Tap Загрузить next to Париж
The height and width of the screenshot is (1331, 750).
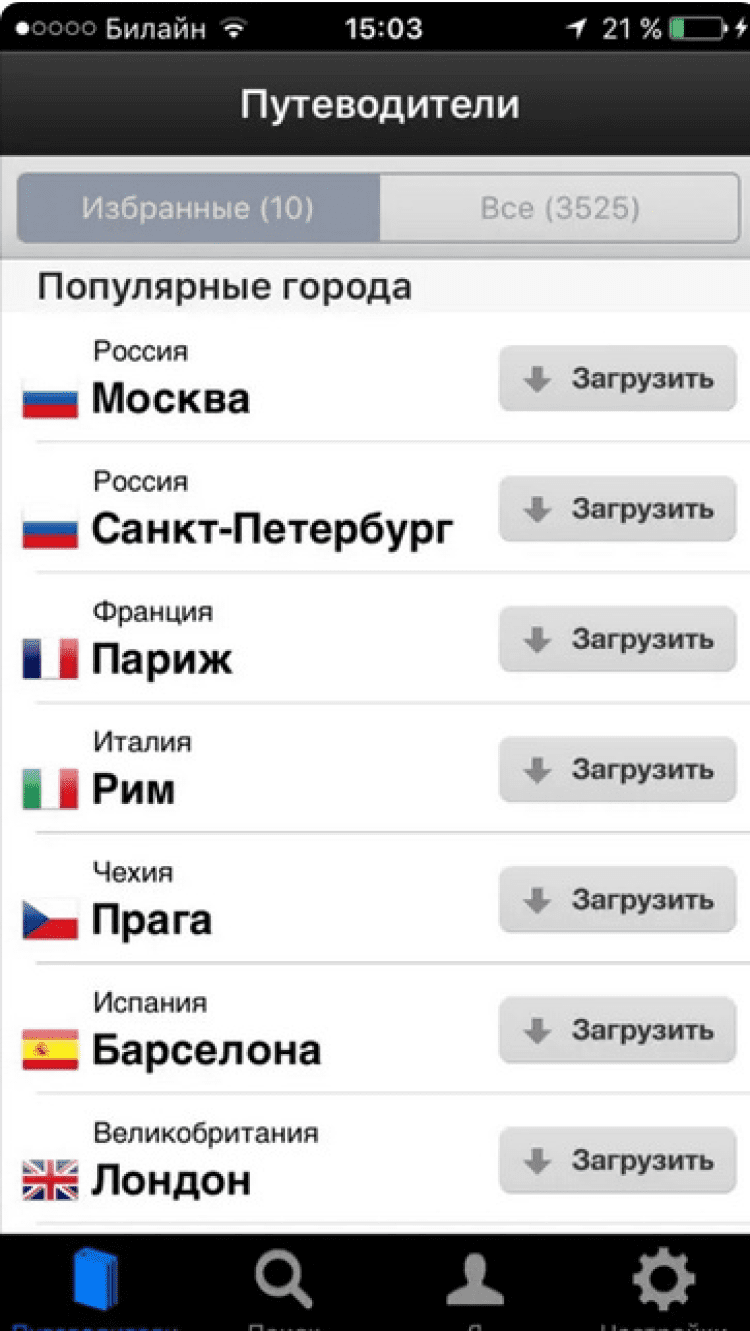coord(617,639)
